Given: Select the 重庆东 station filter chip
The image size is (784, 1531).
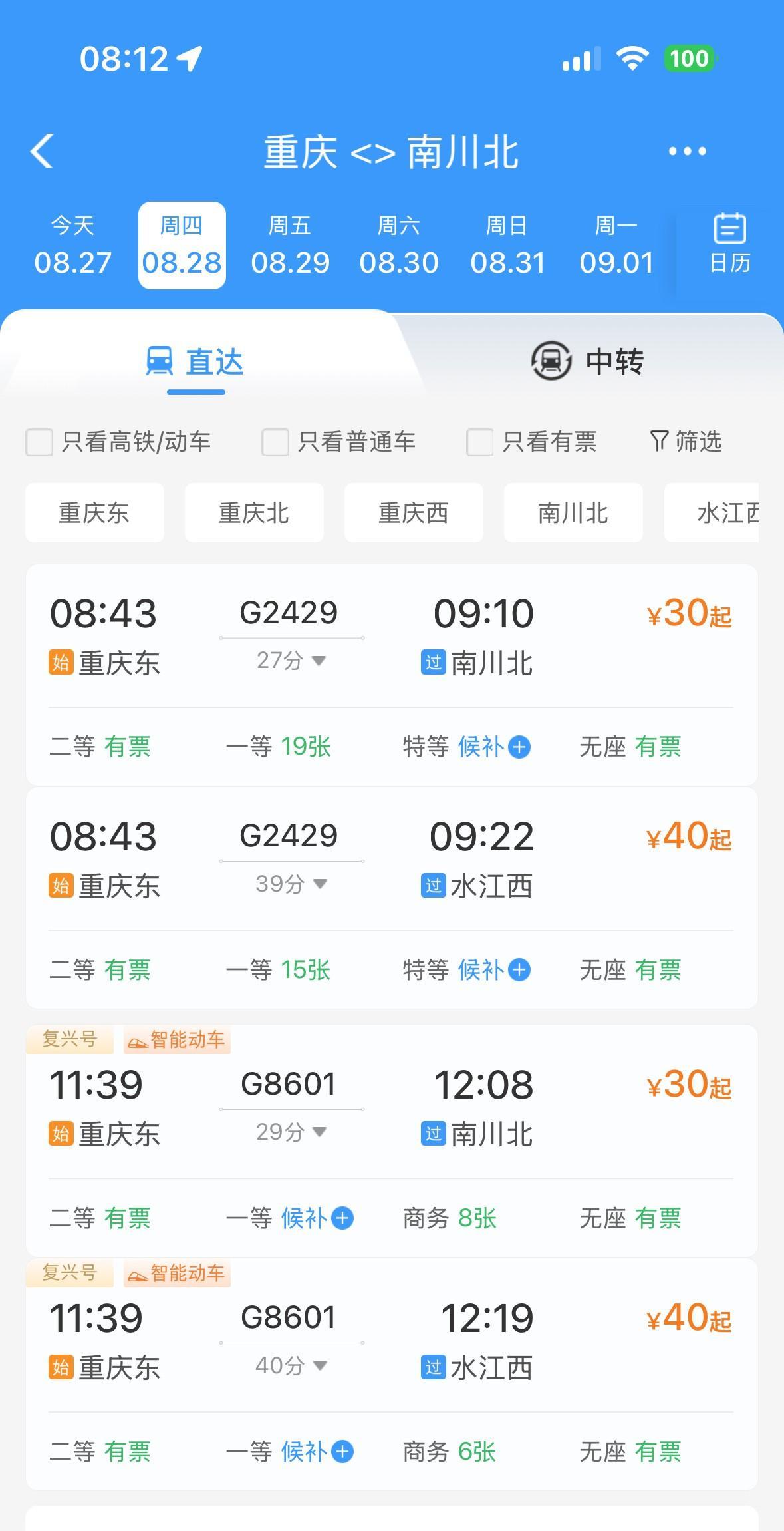Looking at the screenshot, I should (94, 513).
